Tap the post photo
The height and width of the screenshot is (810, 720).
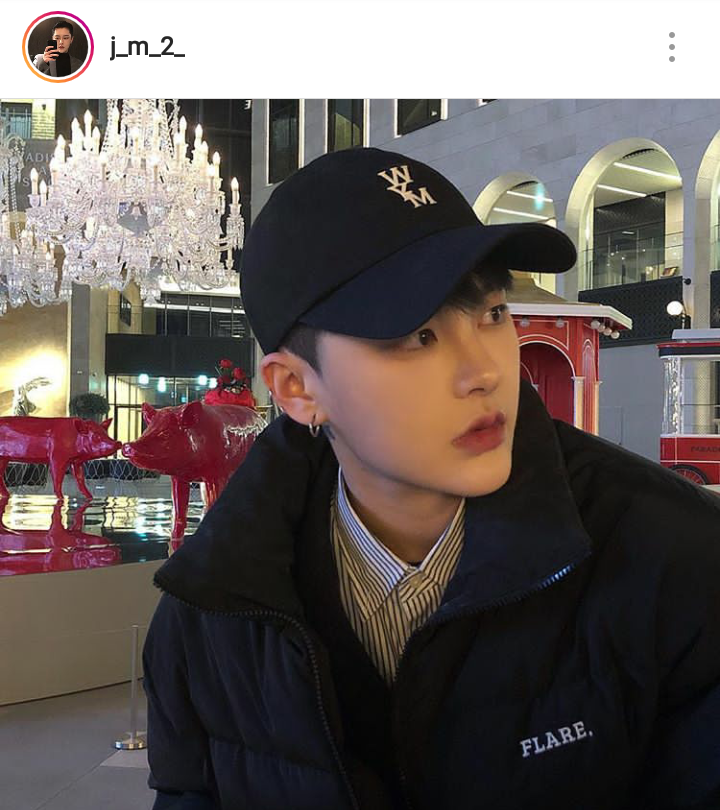[x=360, y=454]
